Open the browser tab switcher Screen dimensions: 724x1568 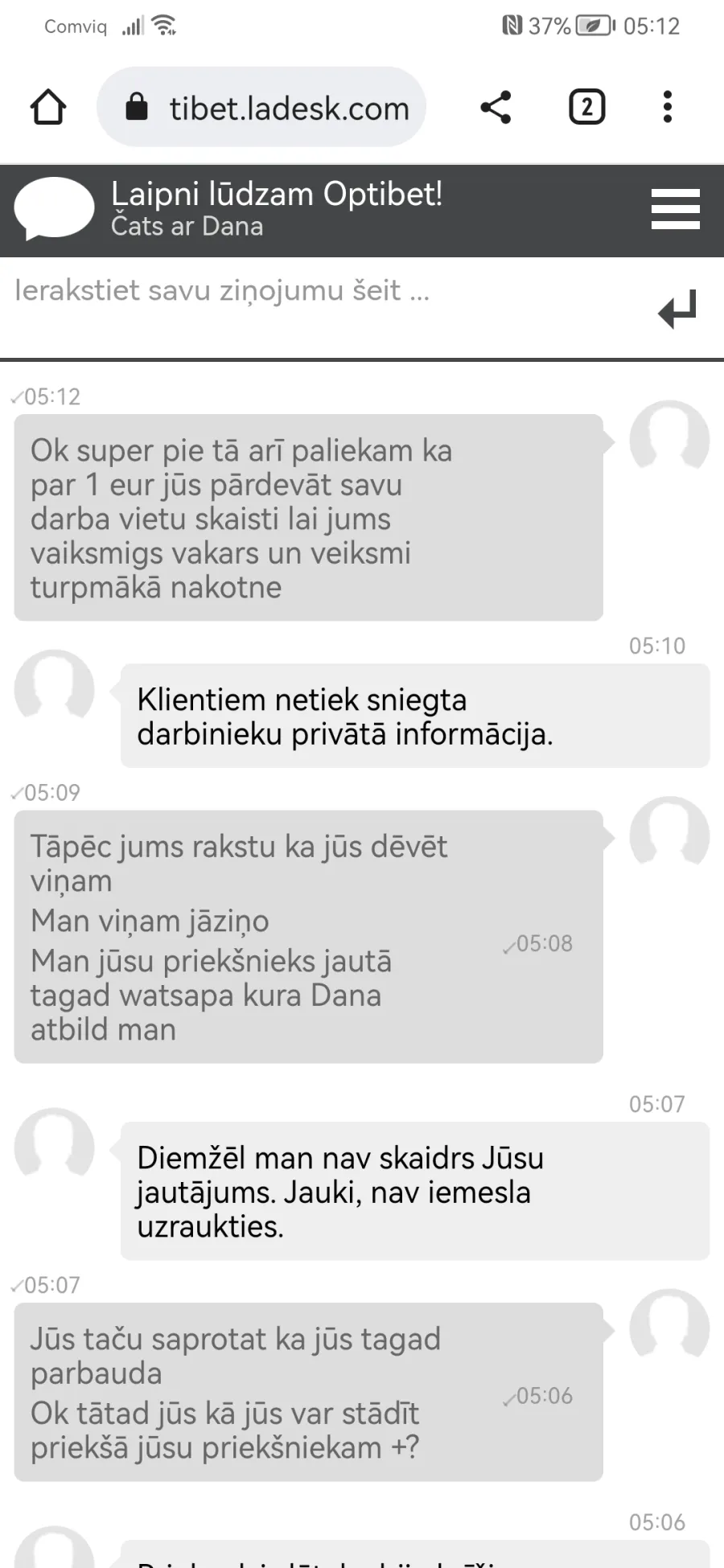click(587, 107)
